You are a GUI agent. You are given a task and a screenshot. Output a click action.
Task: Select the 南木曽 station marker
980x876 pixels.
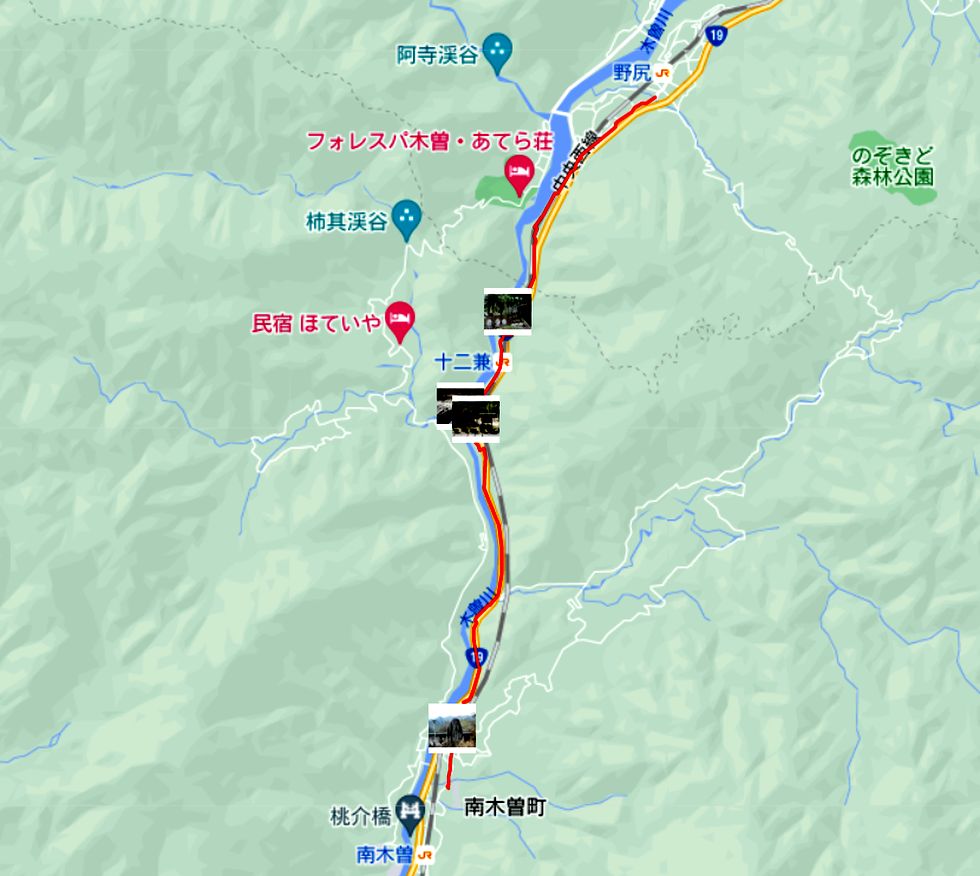[x=427, y=855]
